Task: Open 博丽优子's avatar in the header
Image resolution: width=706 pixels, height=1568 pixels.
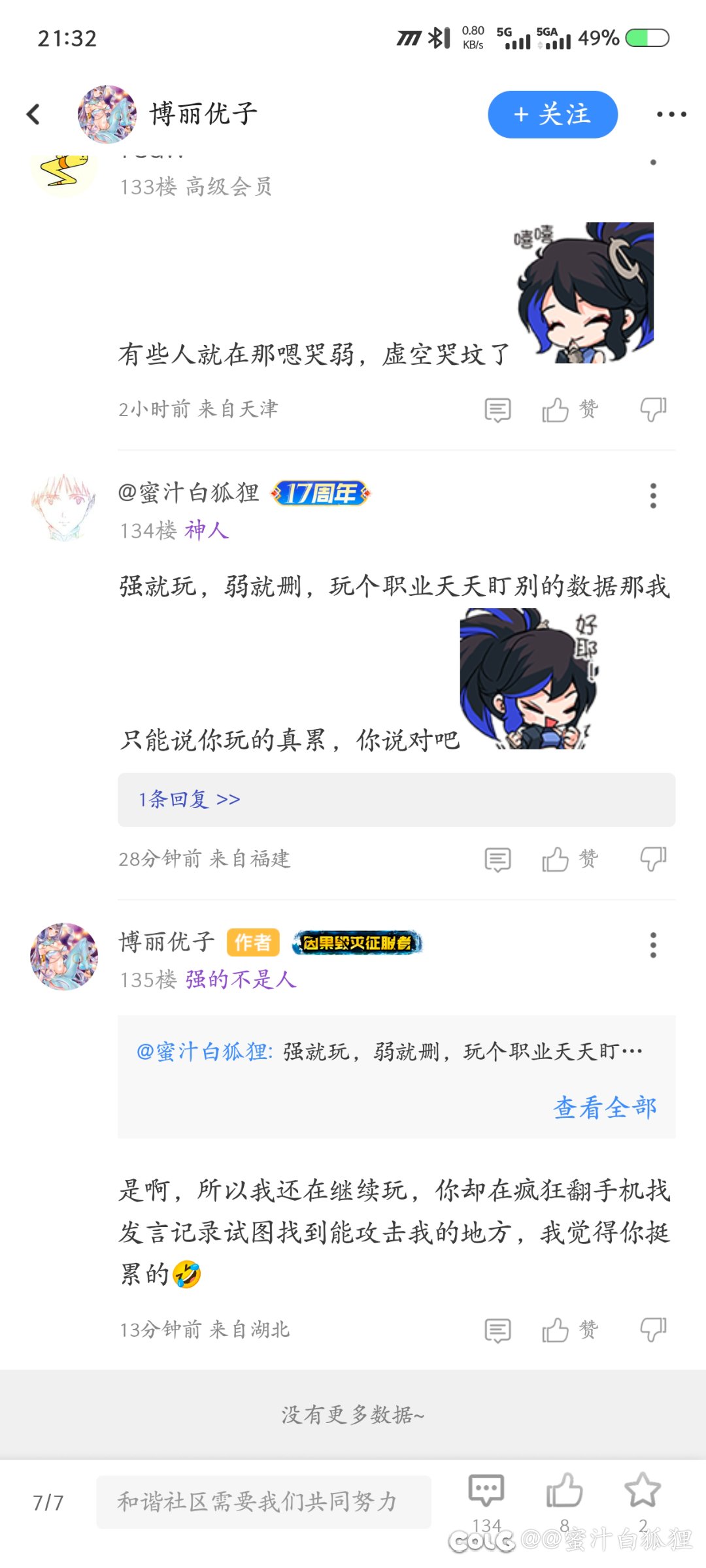Action: (x=107, y=114)
